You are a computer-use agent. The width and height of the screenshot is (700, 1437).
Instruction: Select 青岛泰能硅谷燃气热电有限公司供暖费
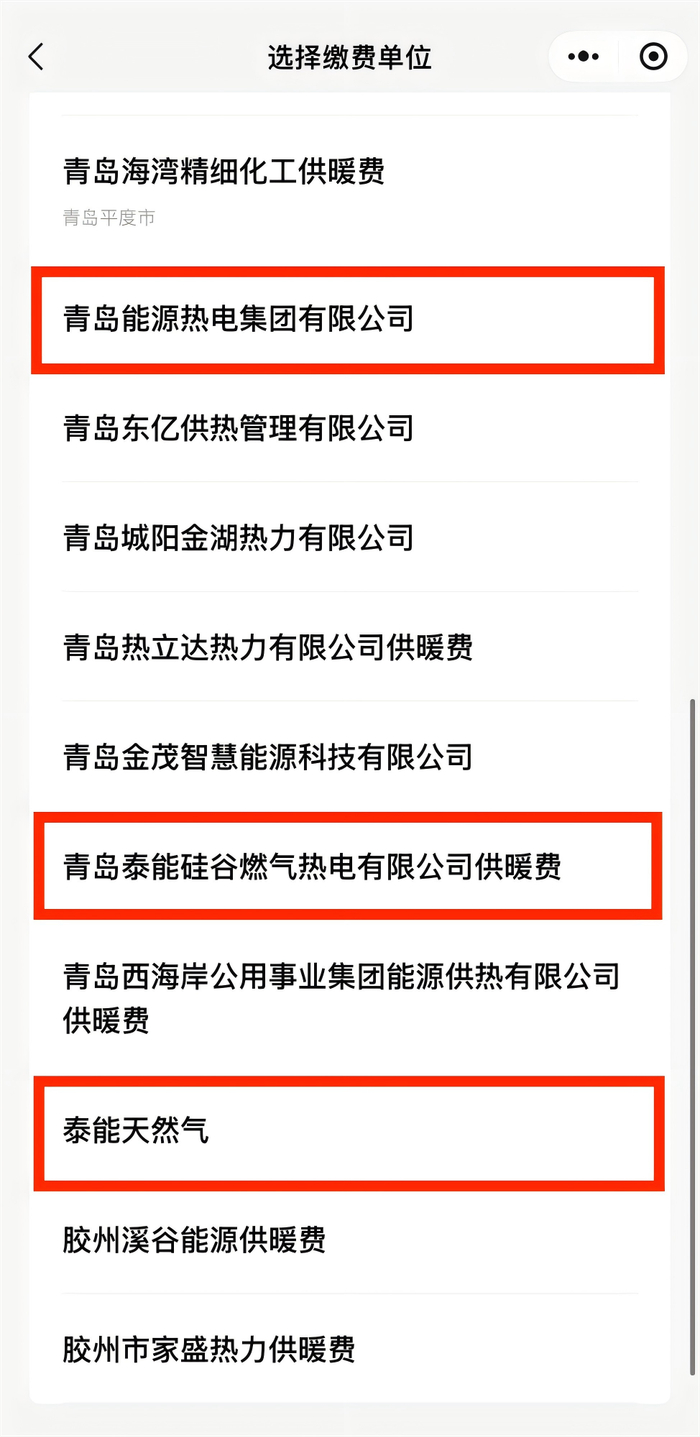[x=350, y=865]
